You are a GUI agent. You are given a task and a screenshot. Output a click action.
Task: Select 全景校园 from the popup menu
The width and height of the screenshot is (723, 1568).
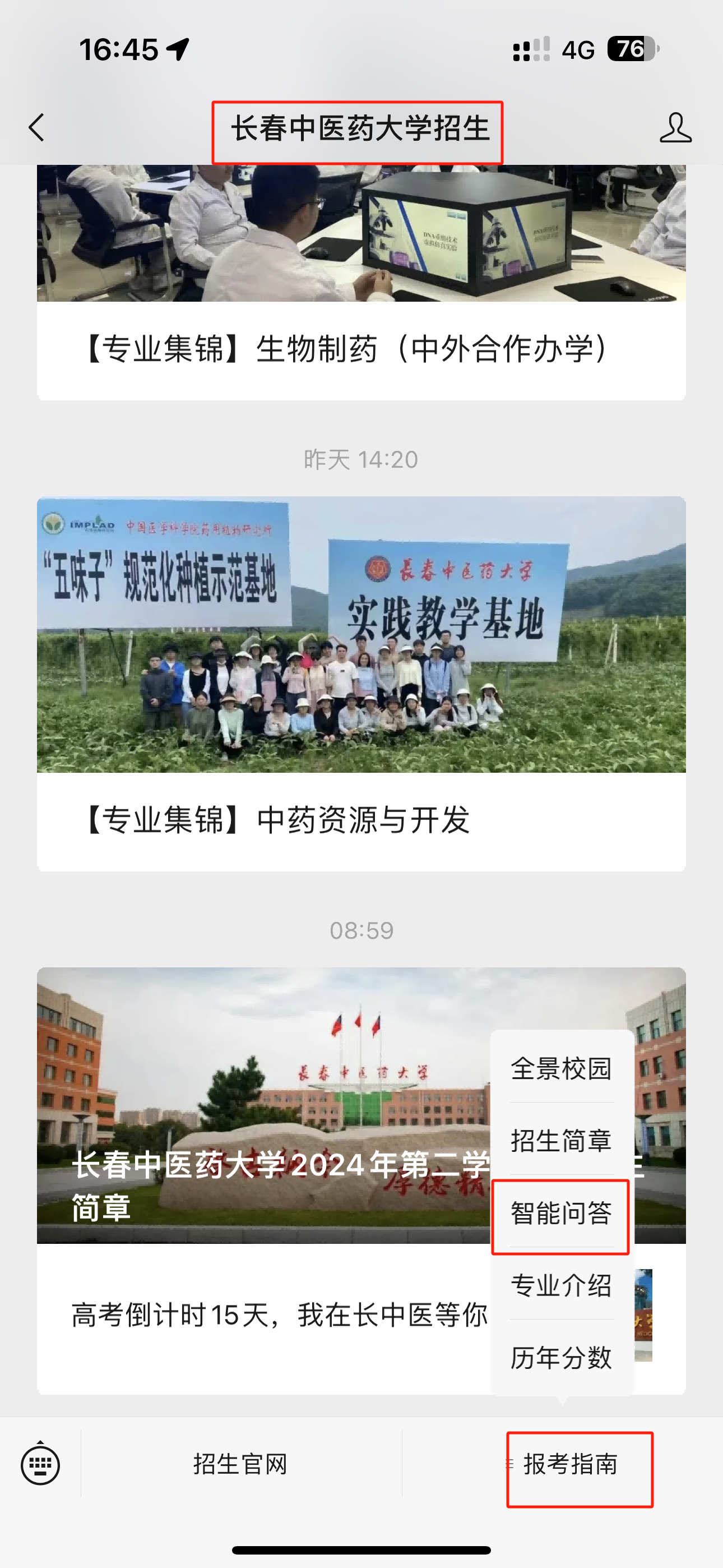tap(561, 1068)
